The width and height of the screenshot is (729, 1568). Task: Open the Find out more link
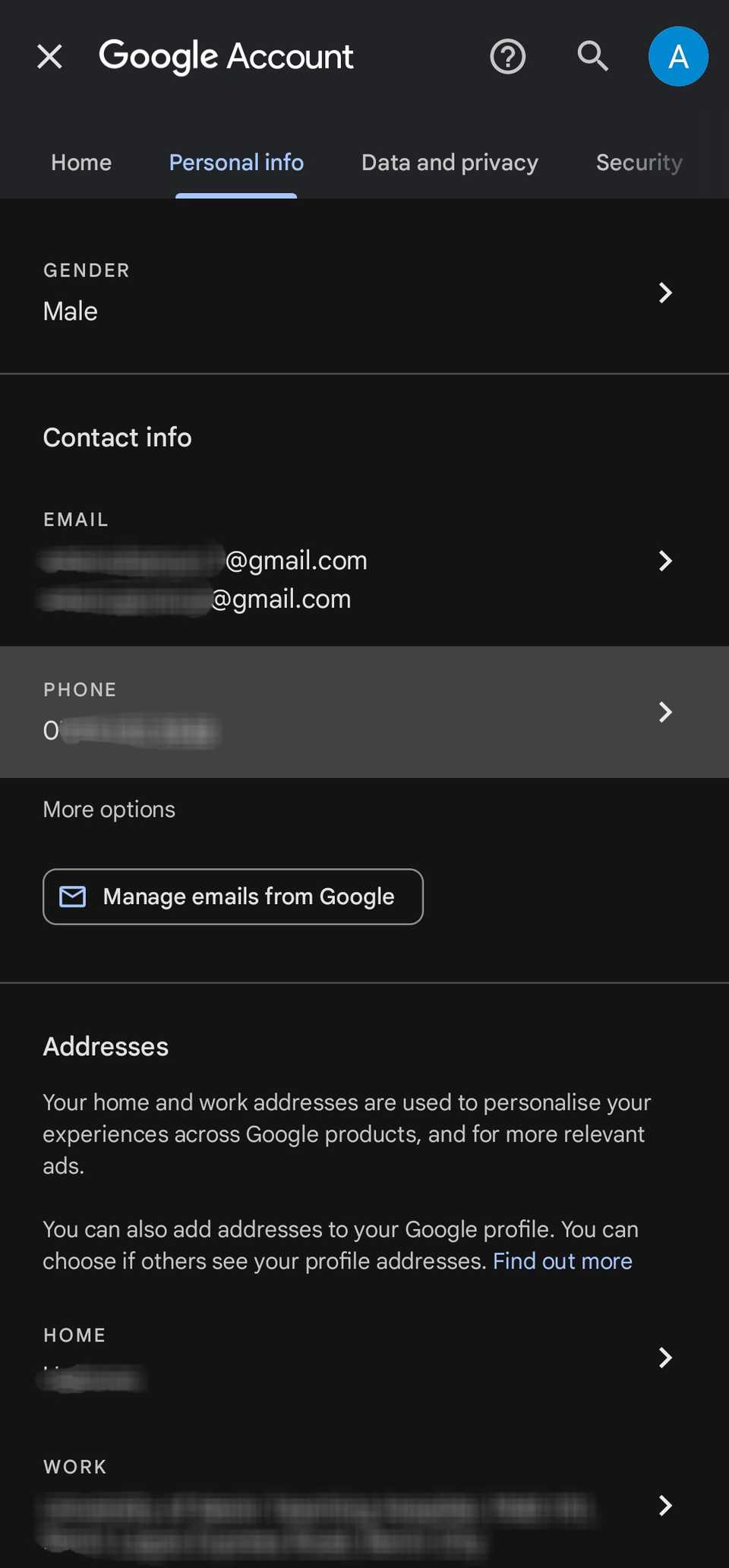pos(562,1260)
